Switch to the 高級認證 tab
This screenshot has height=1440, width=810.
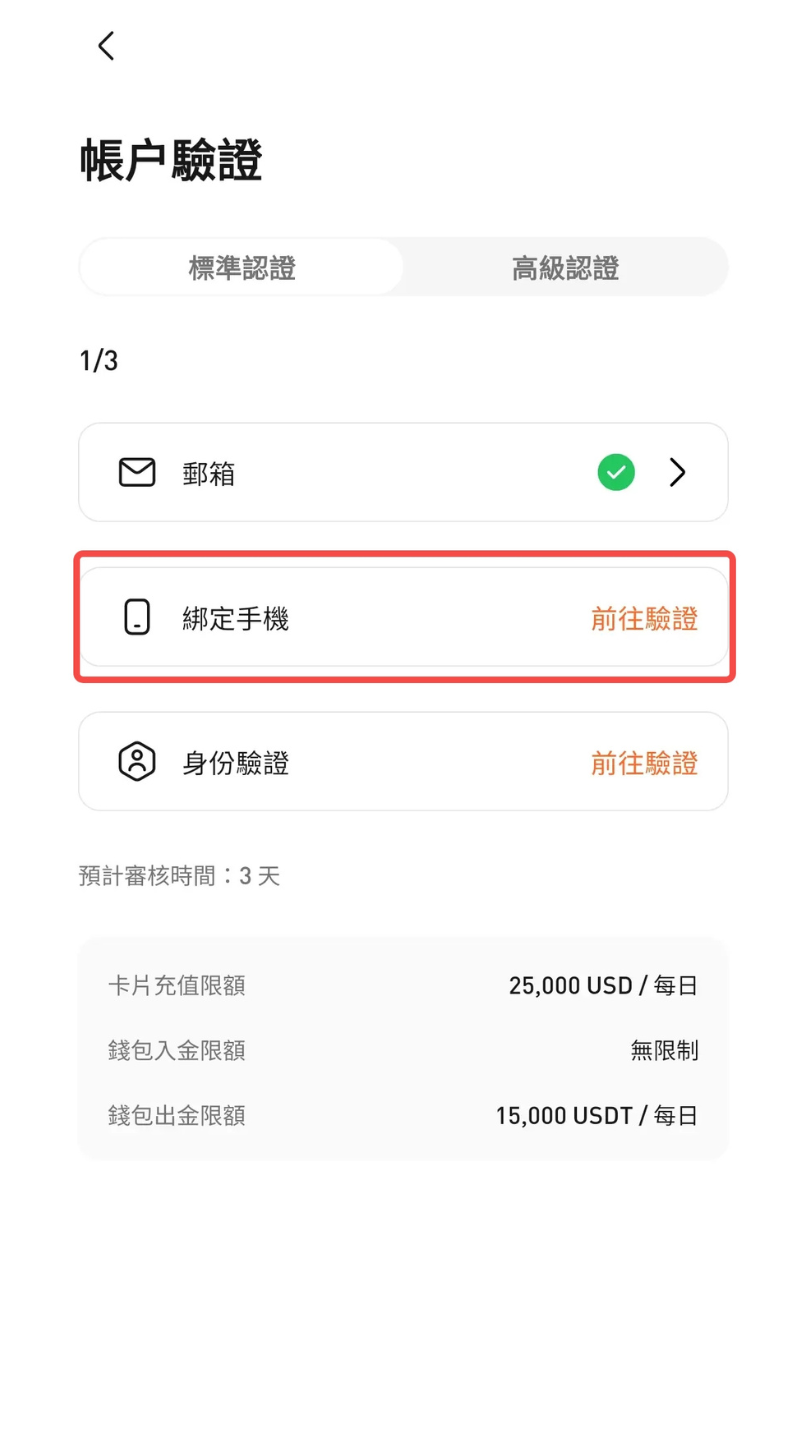[565, 268]
